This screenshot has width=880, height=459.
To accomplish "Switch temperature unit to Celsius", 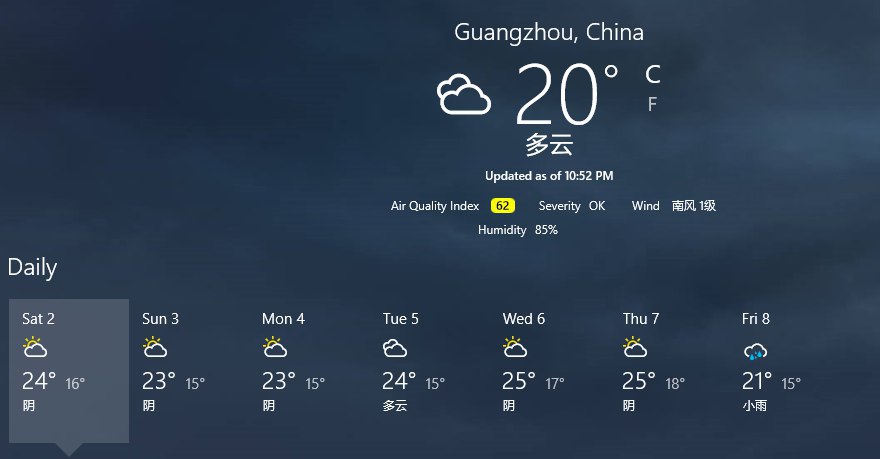I will click(x=652, y=74).
